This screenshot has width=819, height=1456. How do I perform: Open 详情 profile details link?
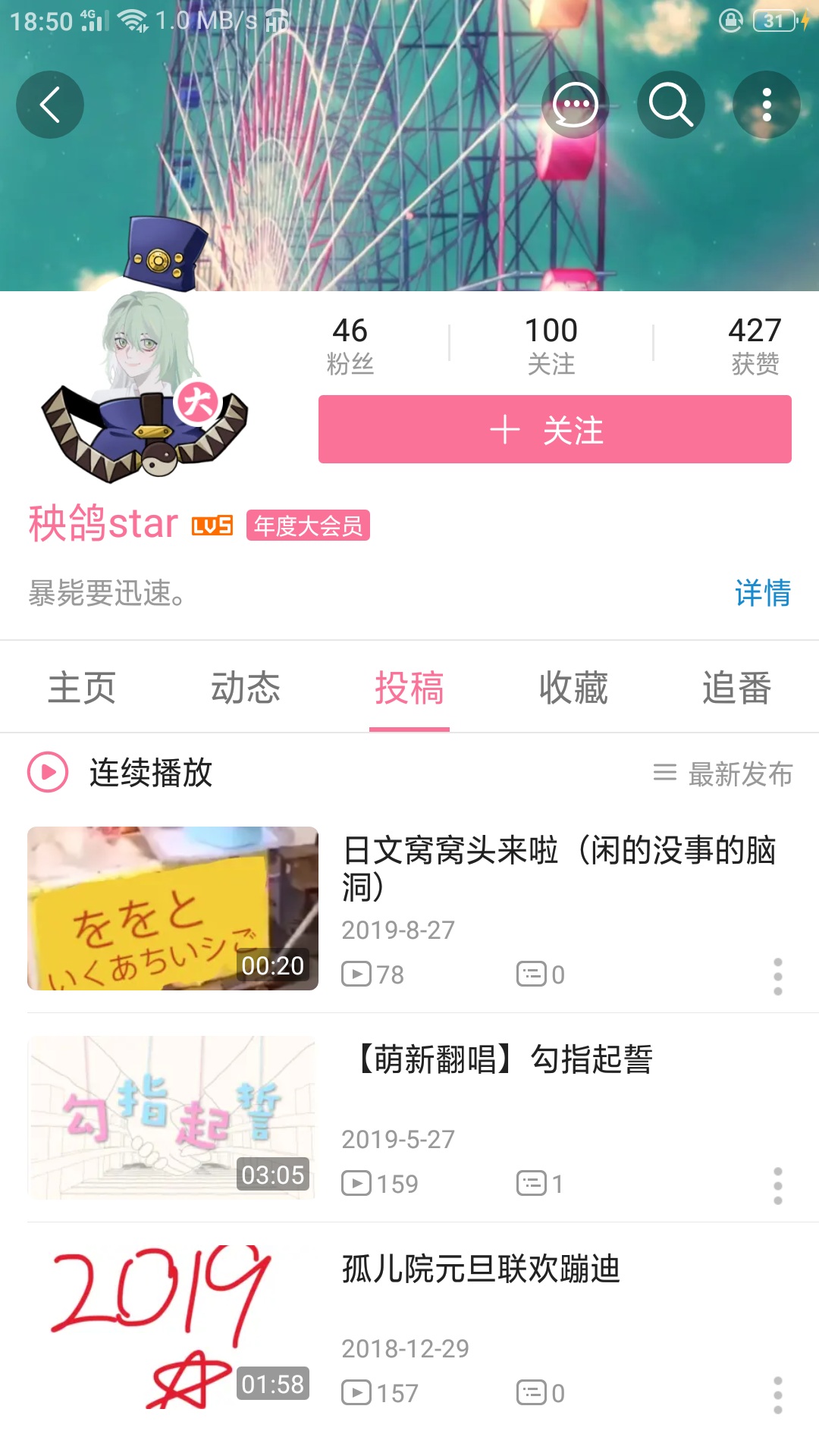(x=762, y=593)
